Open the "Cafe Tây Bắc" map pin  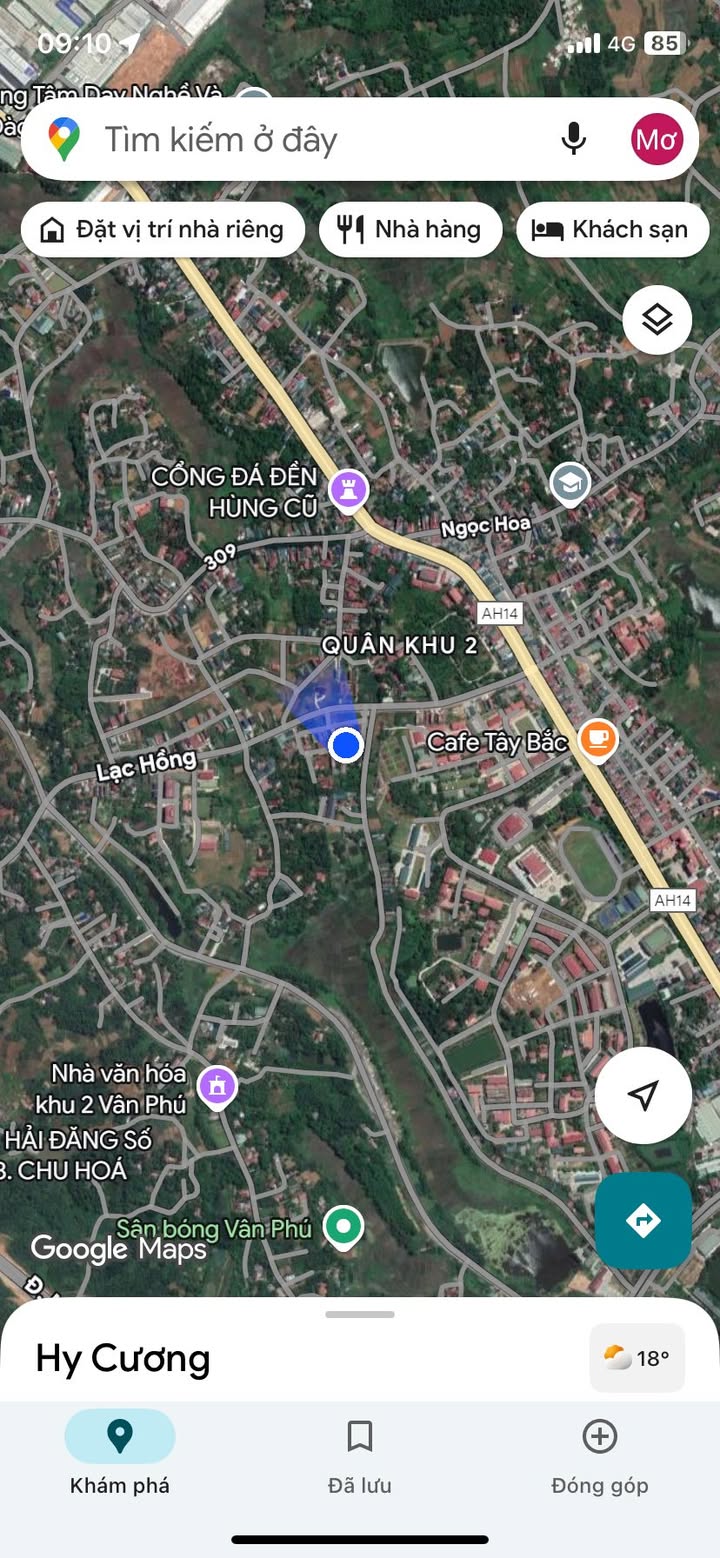598,740
